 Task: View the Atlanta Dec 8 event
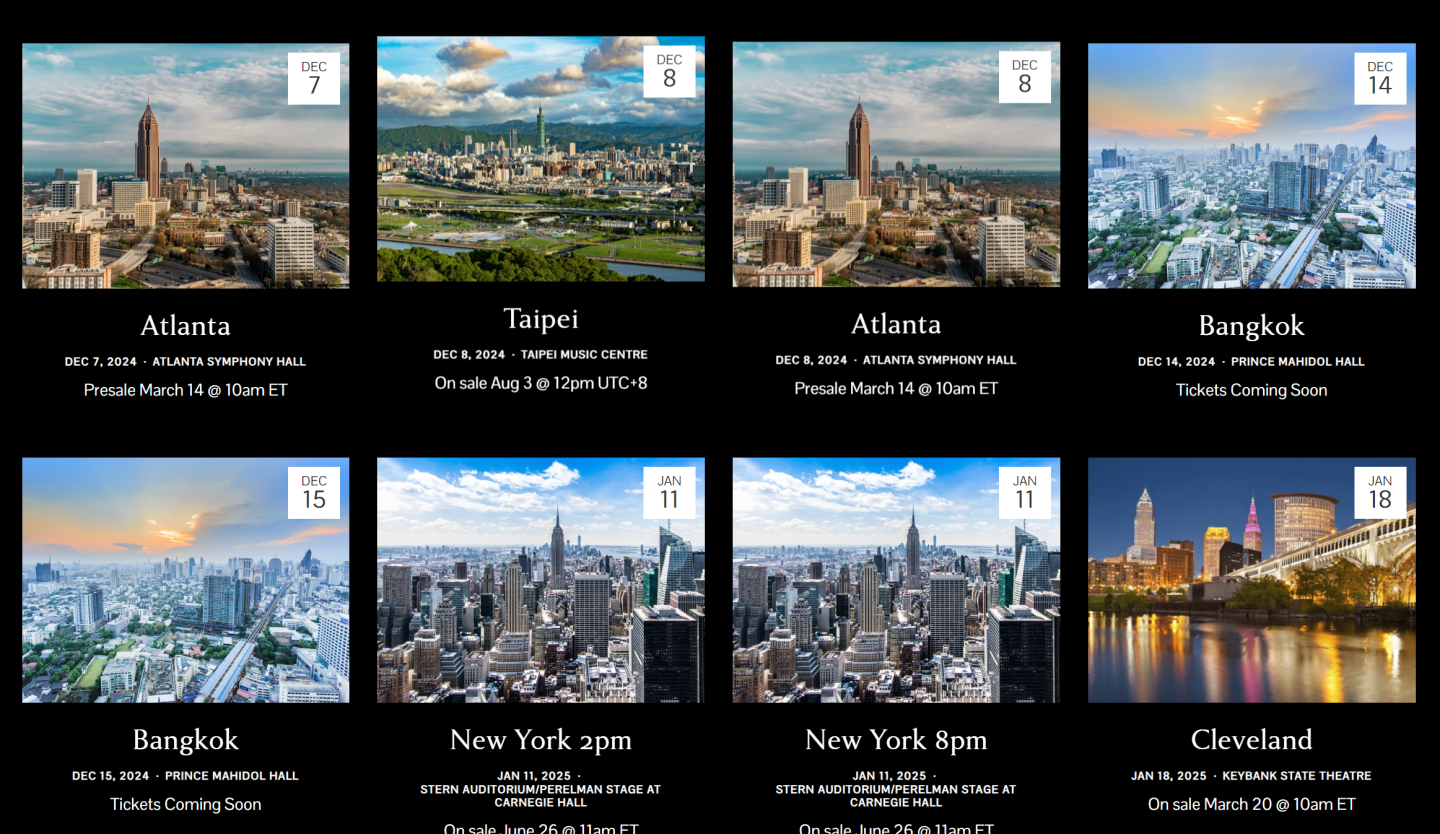(896, 166)
